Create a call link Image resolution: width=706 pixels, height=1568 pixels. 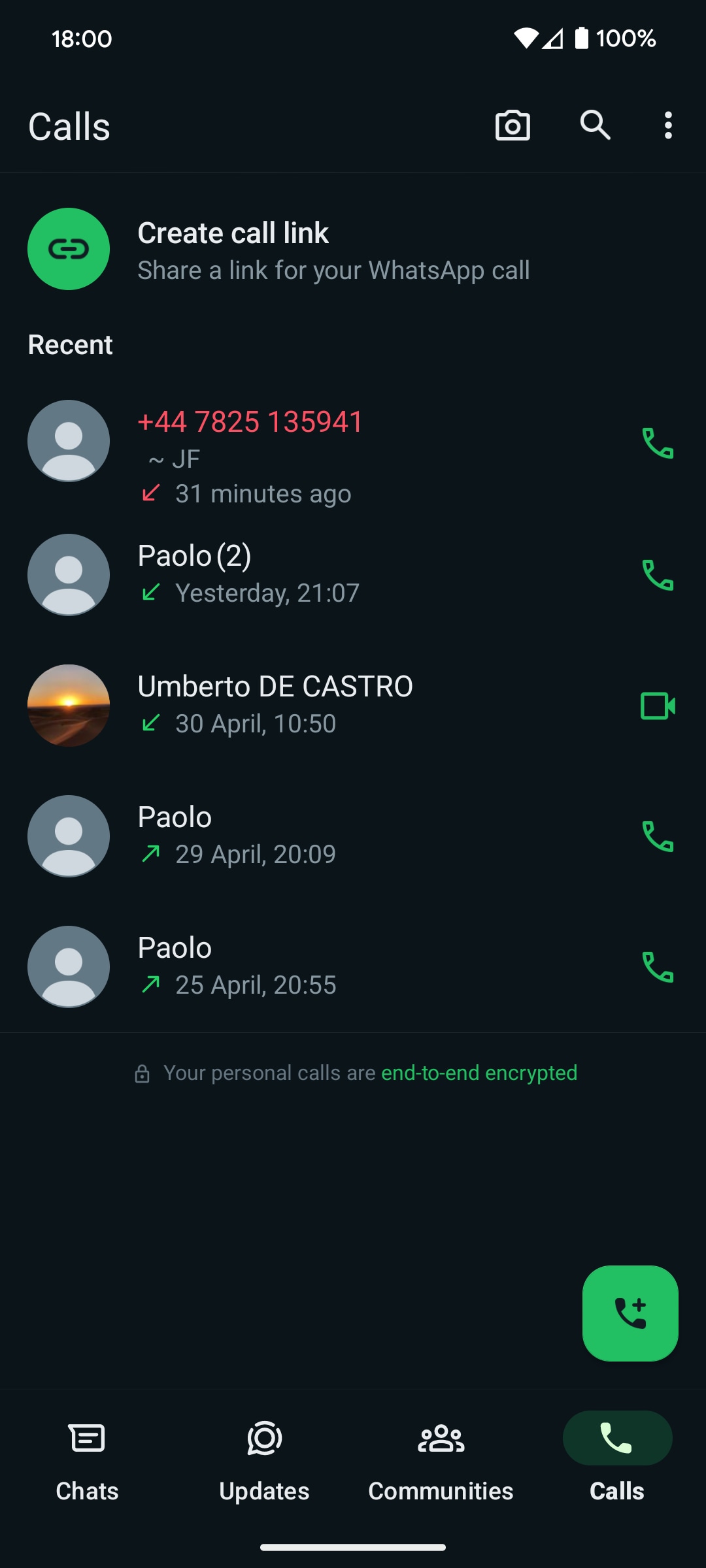pyautogui.click(x=333, y=250)
